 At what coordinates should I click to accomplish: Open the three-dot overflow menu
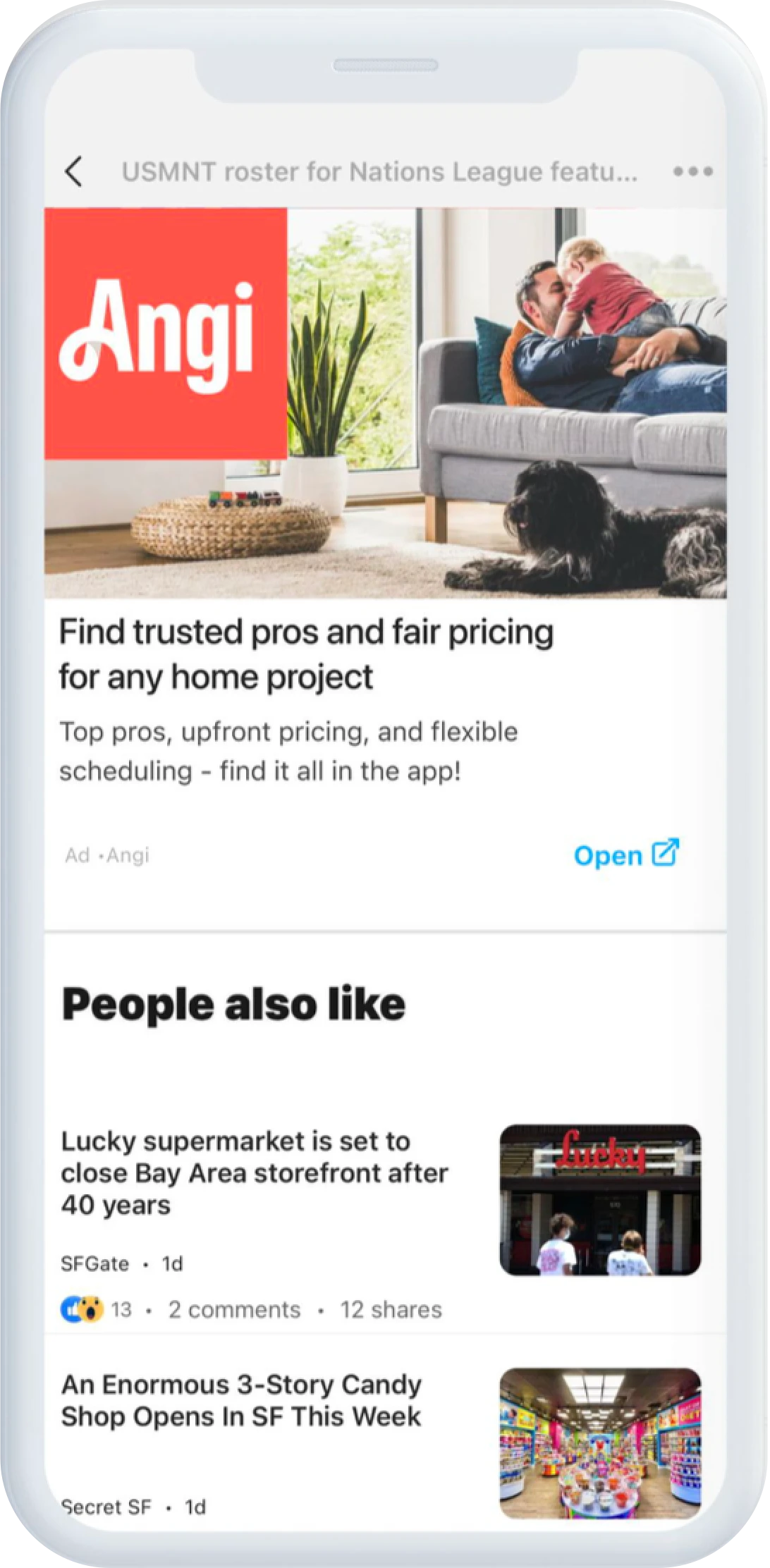tap(692, 171)
